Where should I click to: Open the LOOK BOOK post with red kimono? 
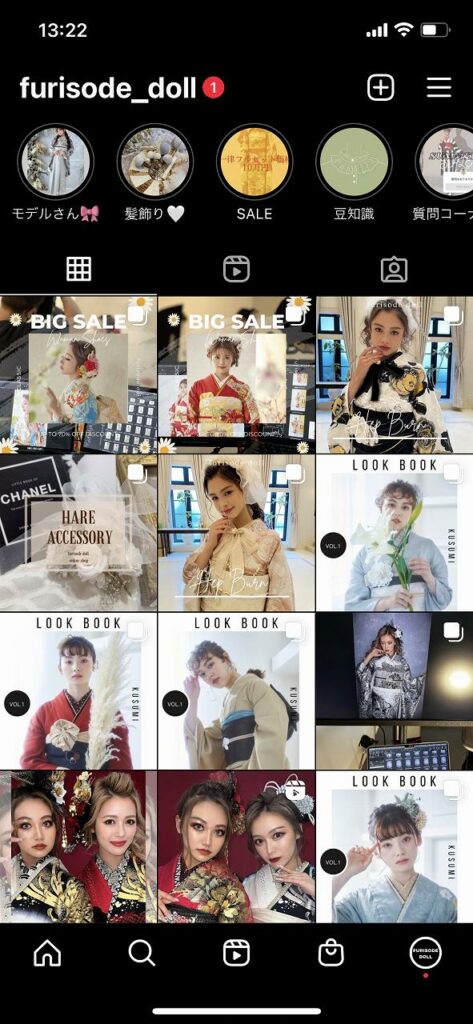point(78,691)
